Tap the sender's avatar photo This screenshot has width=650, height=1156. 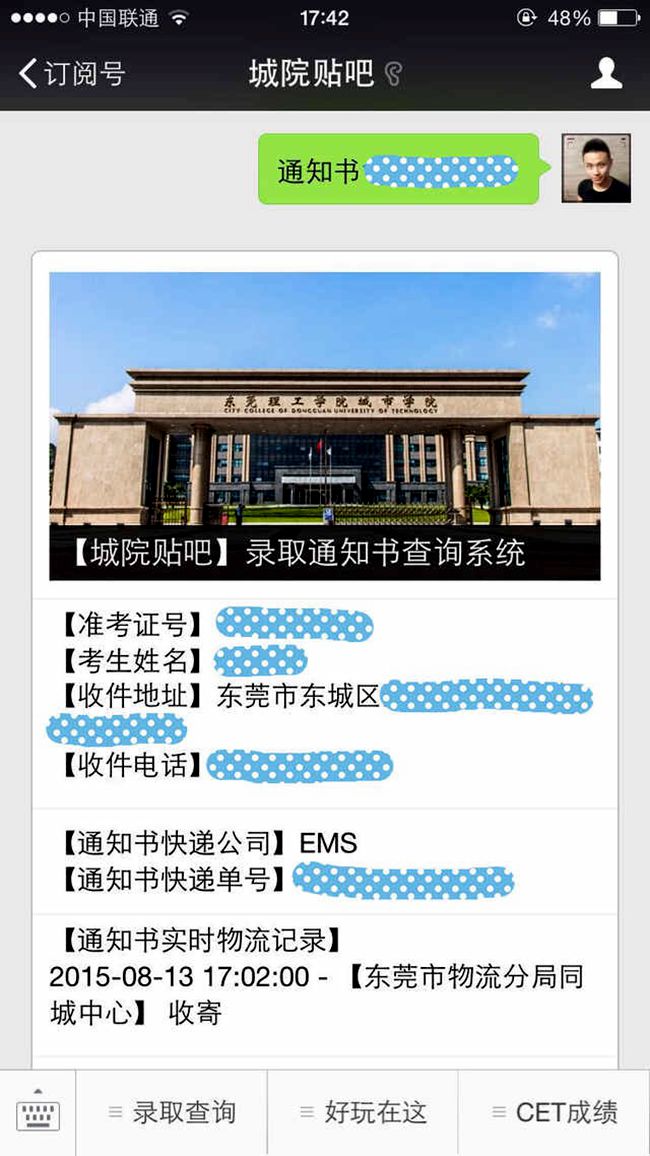pyautogui.click(x=596, y=168)
